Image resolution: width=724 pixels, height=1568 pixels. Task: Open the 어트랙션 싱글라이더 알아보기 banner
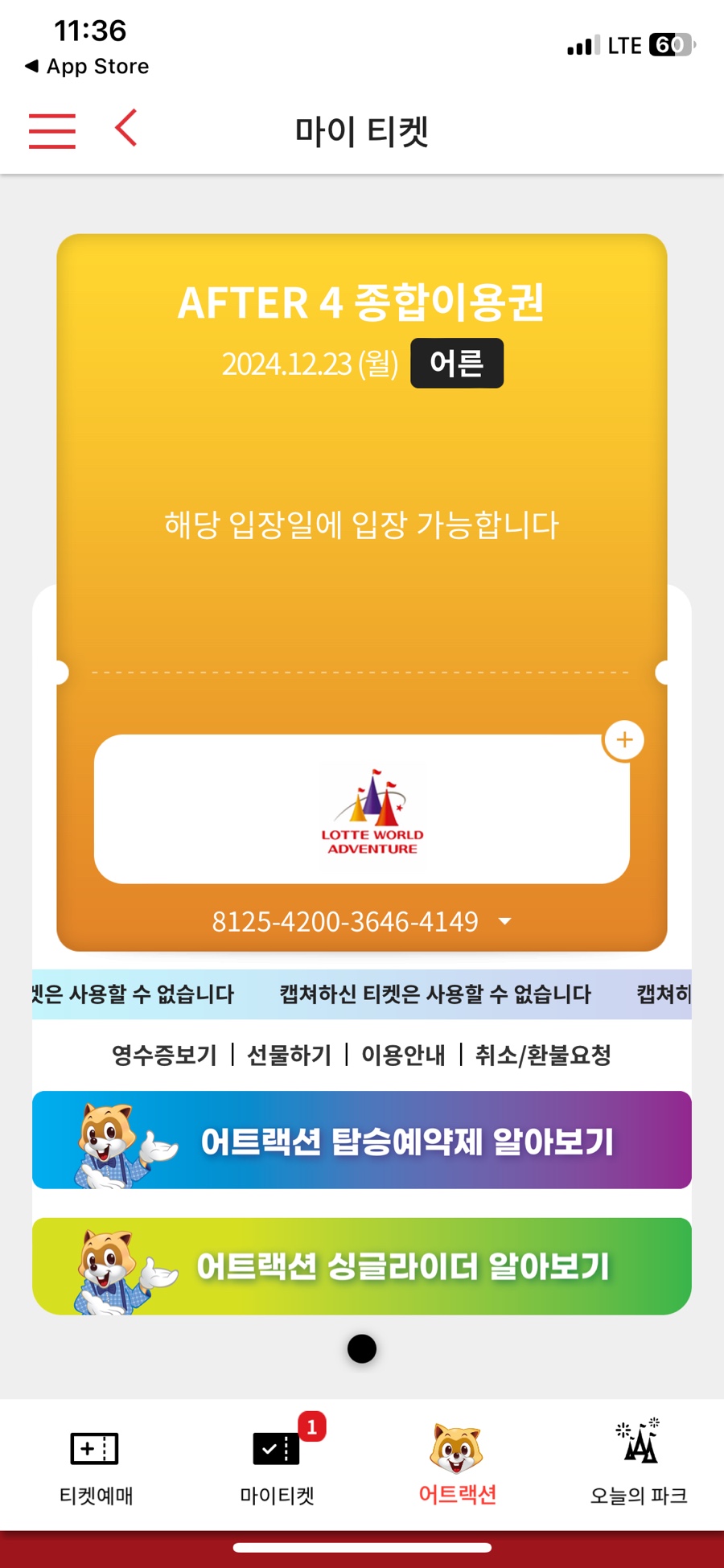[362, 1266]
